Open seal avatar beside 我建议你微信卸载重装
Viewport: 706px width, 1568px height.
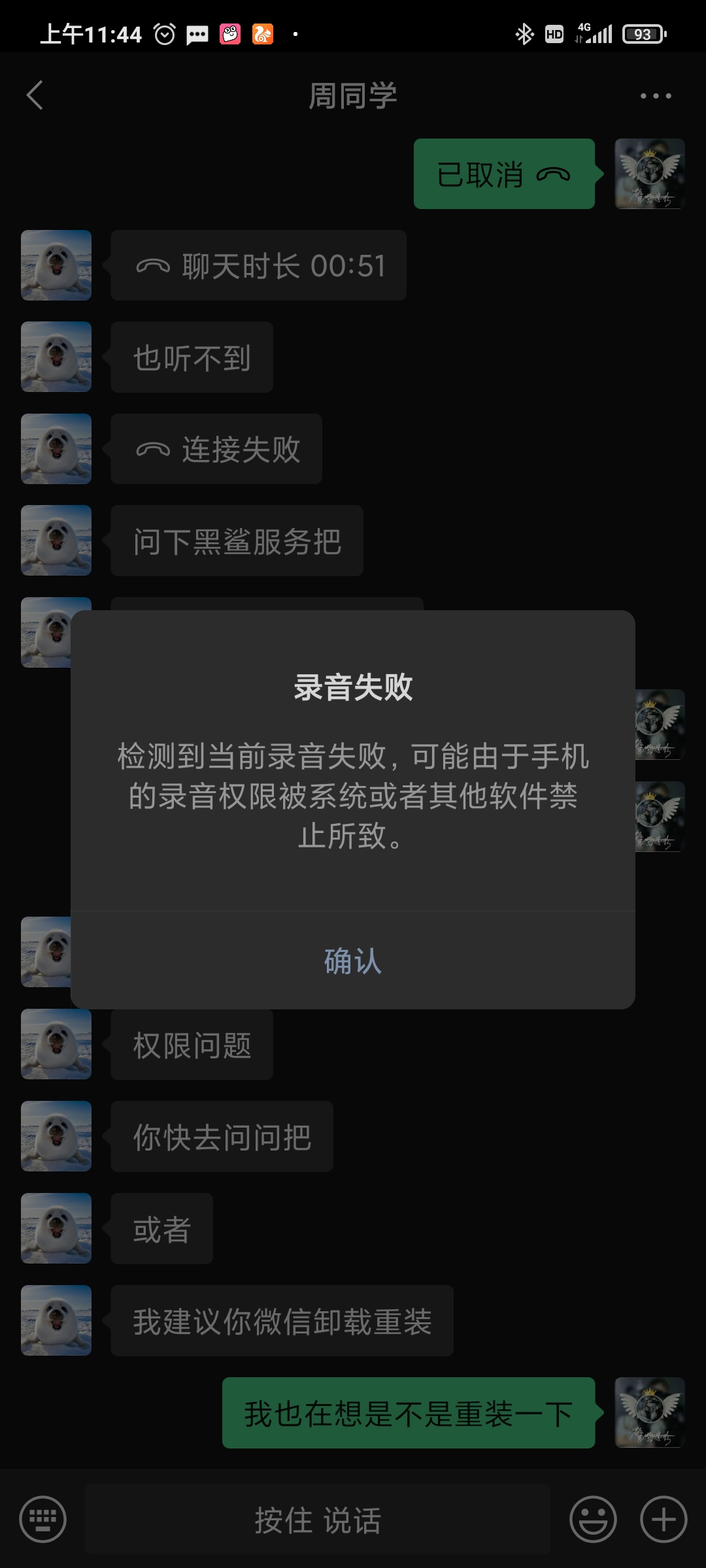[56, 1320]
